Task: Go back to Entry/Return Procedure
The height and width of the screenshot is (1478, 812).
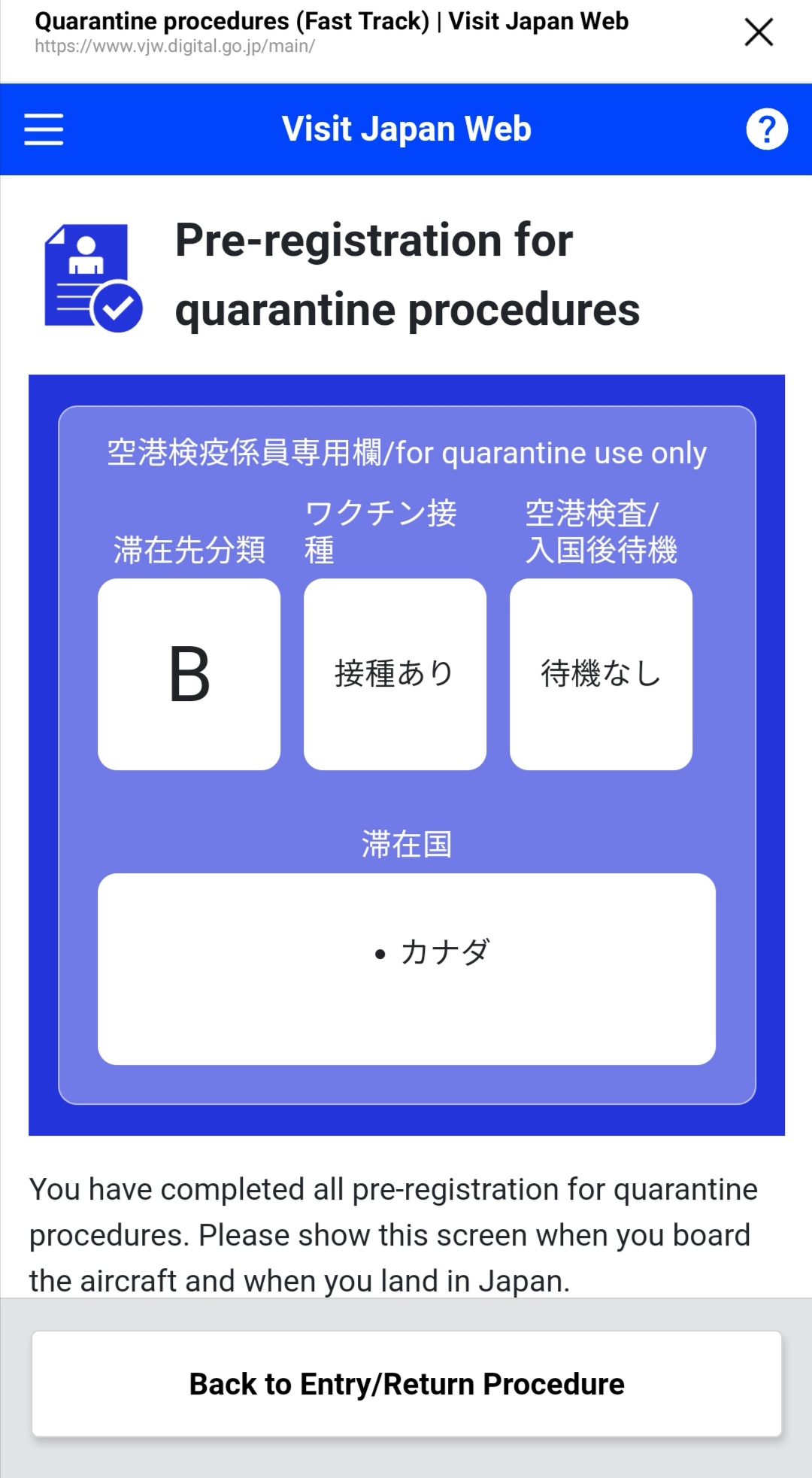Action: pyautogui.click(x=407, y=1384)
